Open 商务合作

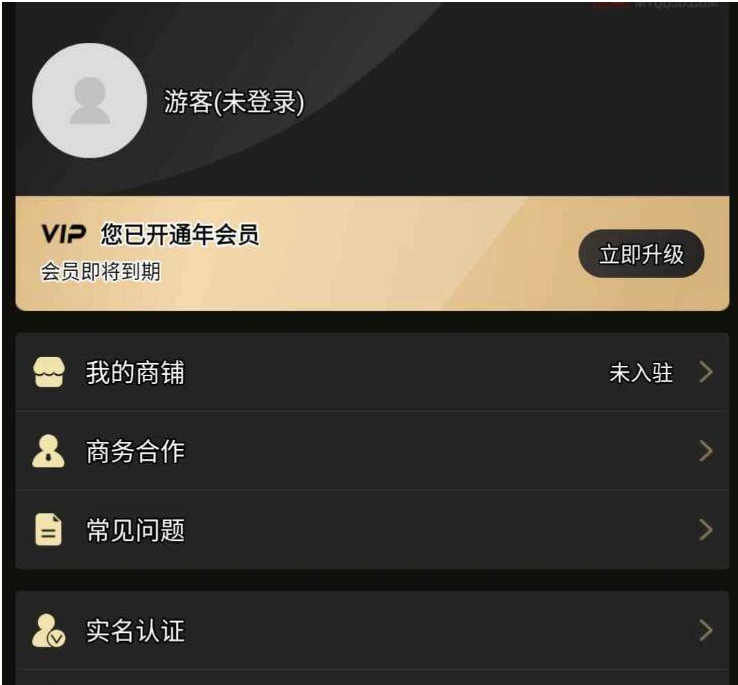click(371, 451)
